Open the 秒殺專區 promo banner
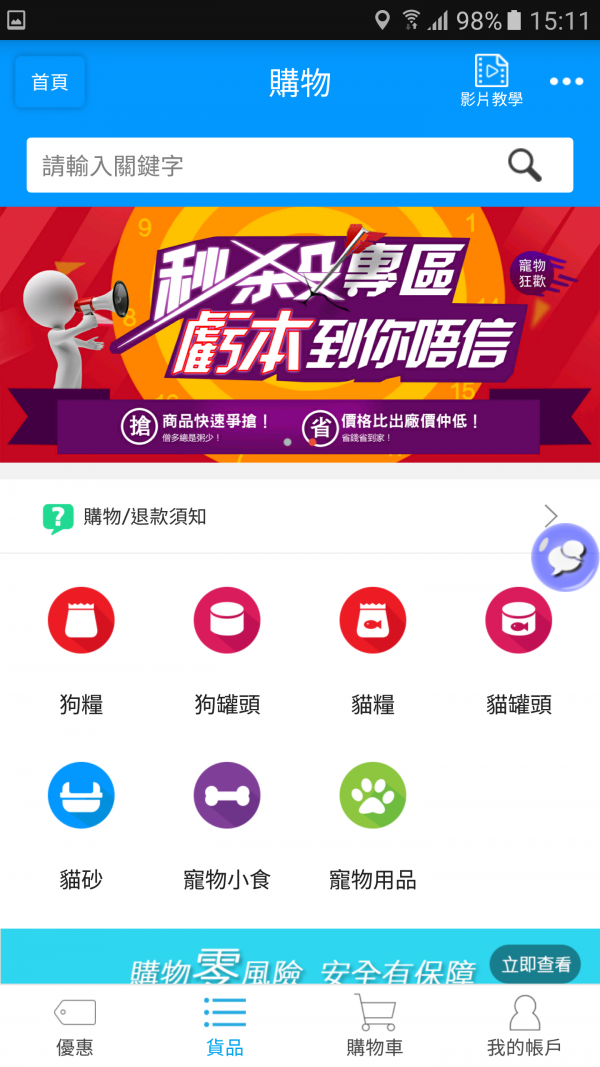This screenshot has width=600, height=1067. [x=300, y=332]
